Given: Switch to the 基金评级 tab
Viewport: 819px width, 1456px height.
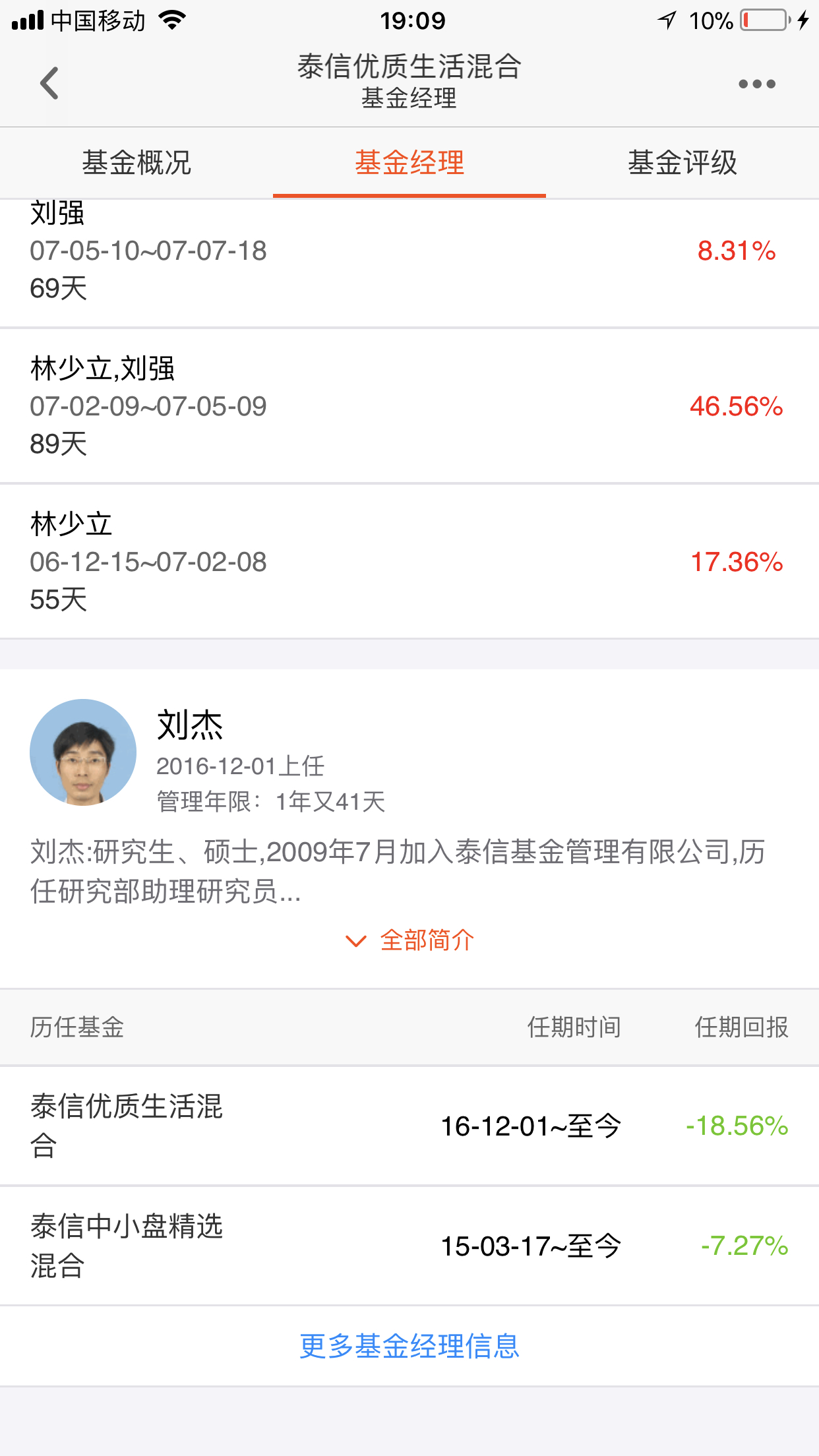Looking at the screenshot, I should 682,163.
